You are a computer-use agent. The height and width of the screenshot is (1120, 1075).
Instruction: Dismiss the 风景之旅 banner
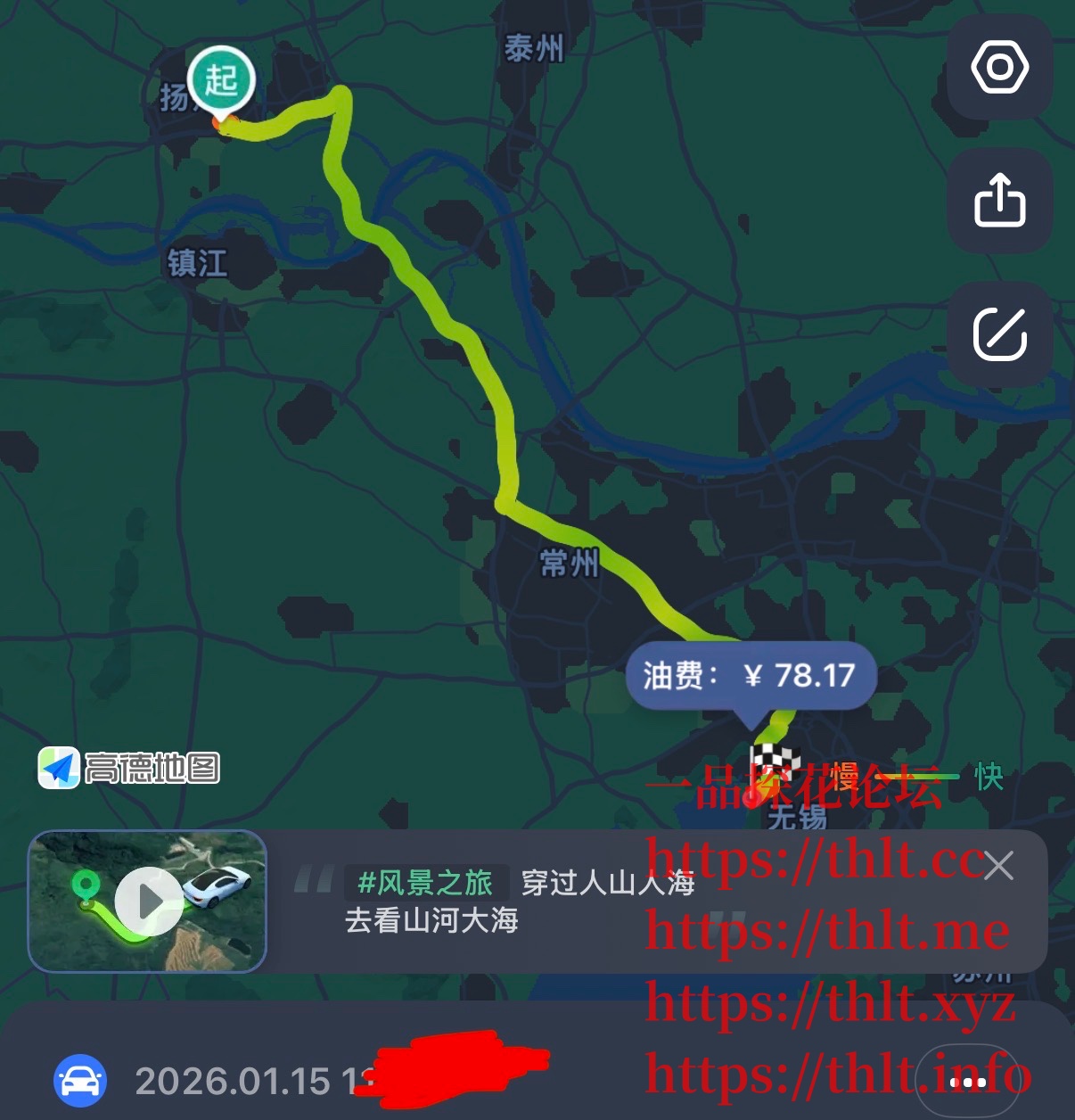[999, 865]
